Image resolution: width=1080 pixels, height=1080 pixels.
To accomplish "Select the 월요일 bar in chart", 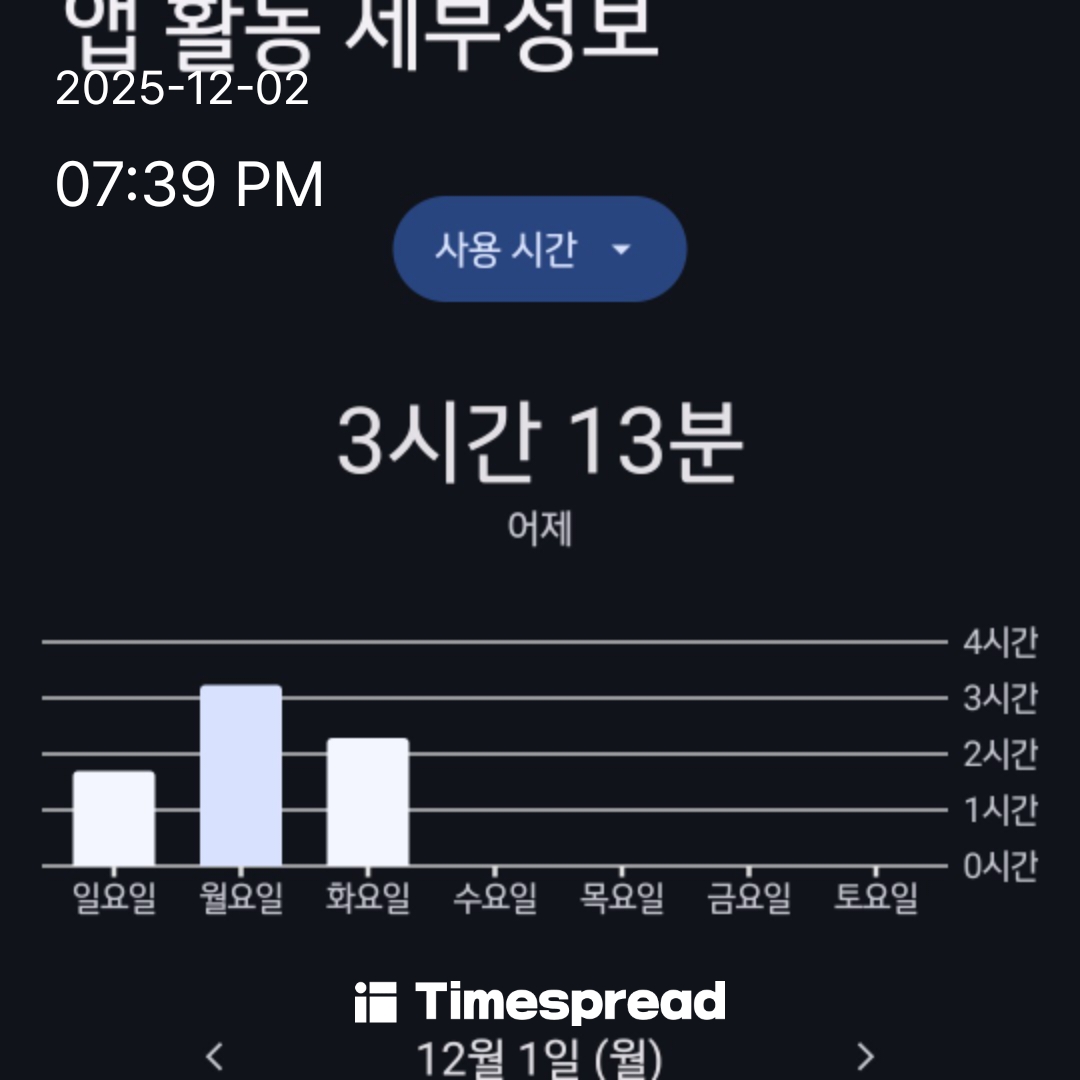I will click(x=241, y=775).
